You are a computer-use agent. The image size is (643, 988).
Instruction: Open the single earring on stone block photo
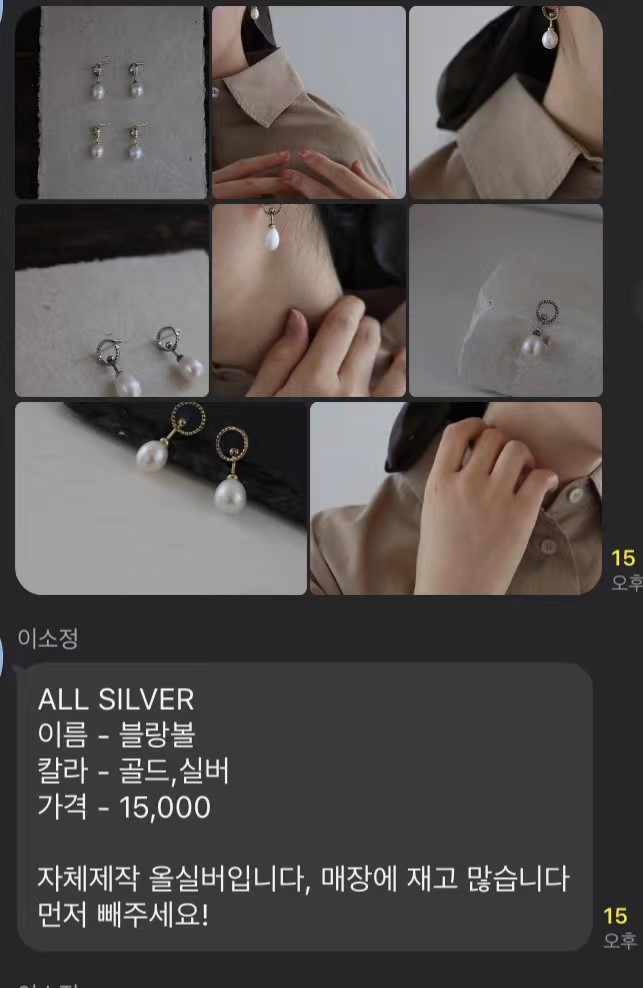[506, 301]
